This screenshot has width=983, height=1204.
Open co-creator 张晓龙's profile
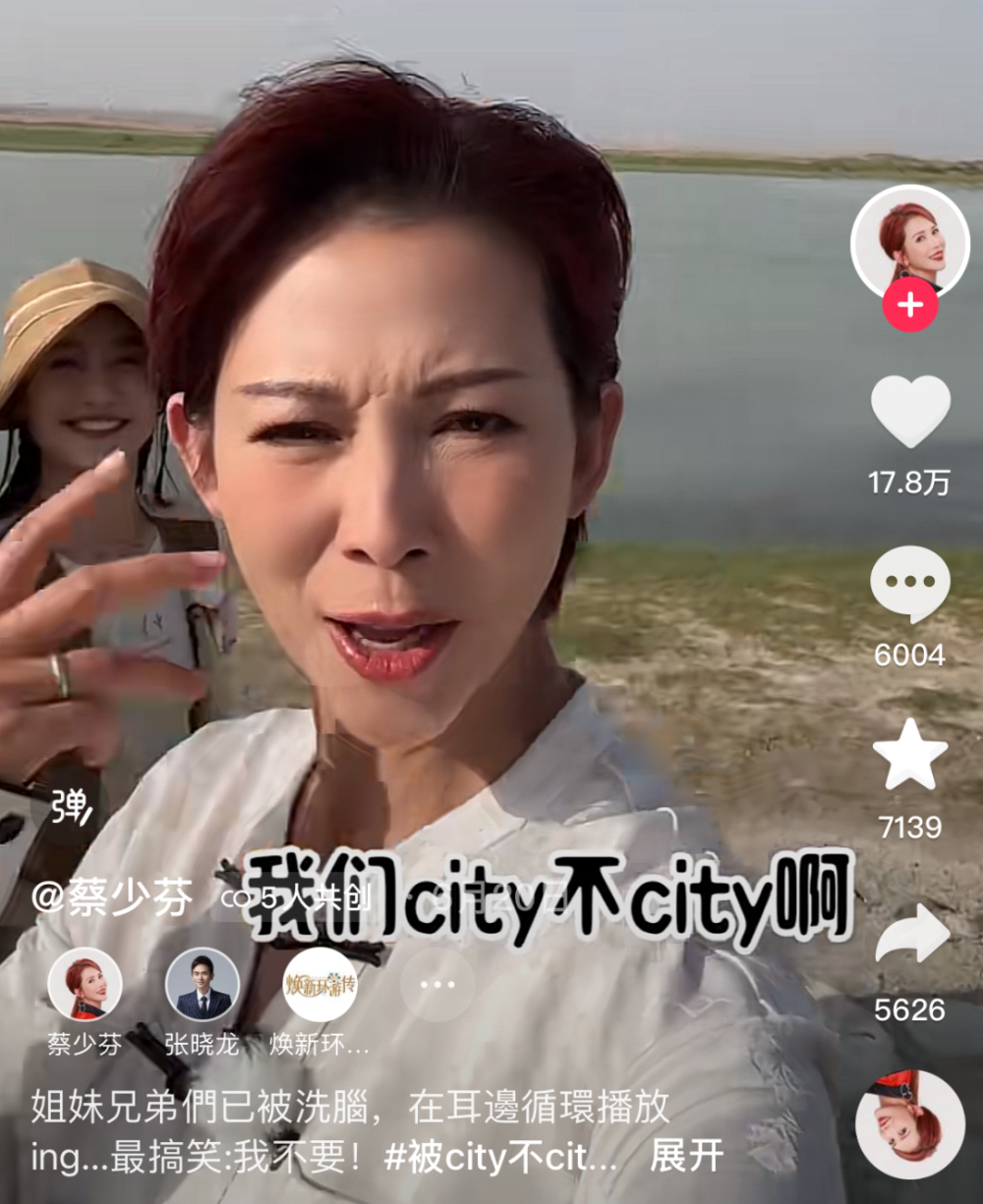202,986
